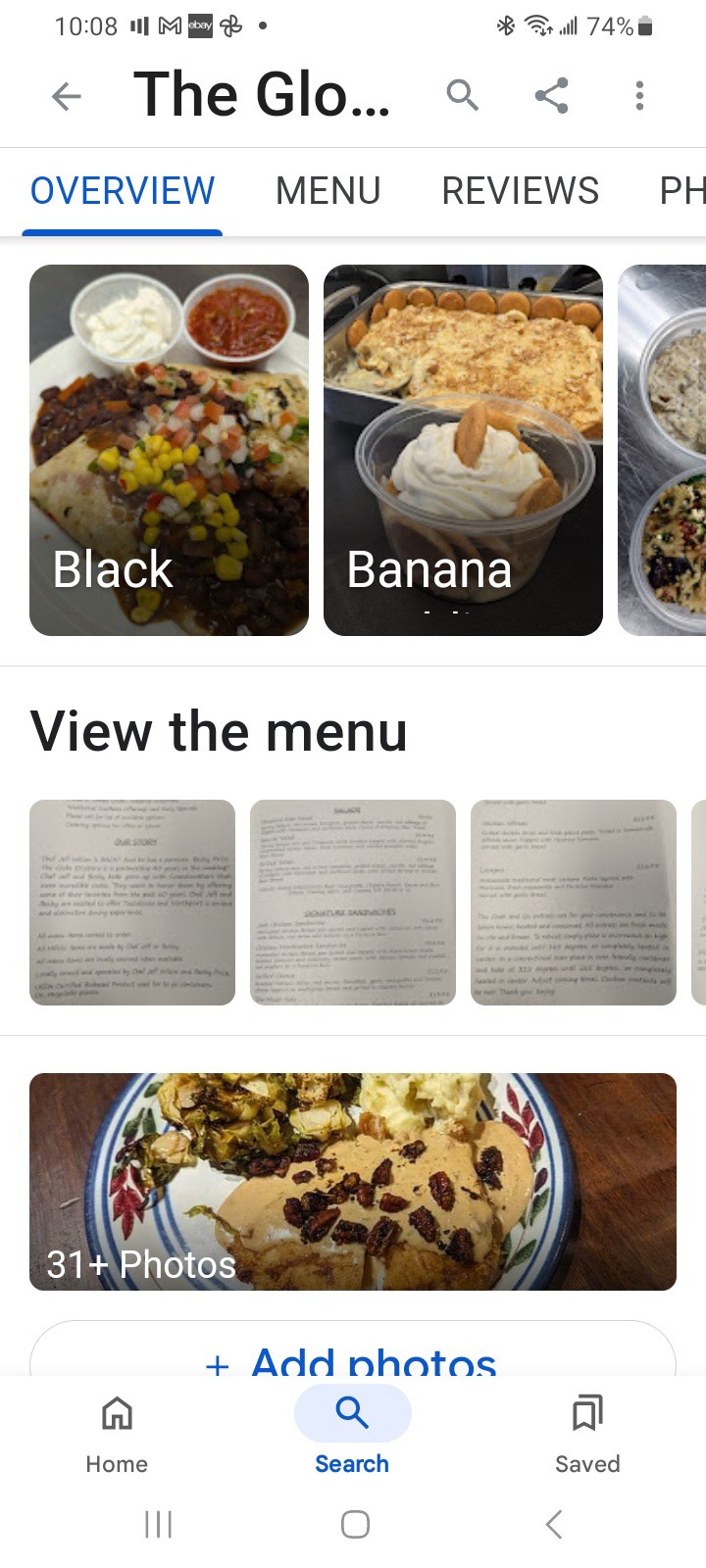Open the system recent apps
Screen dimensions: 706x1568
(158, 1524)
